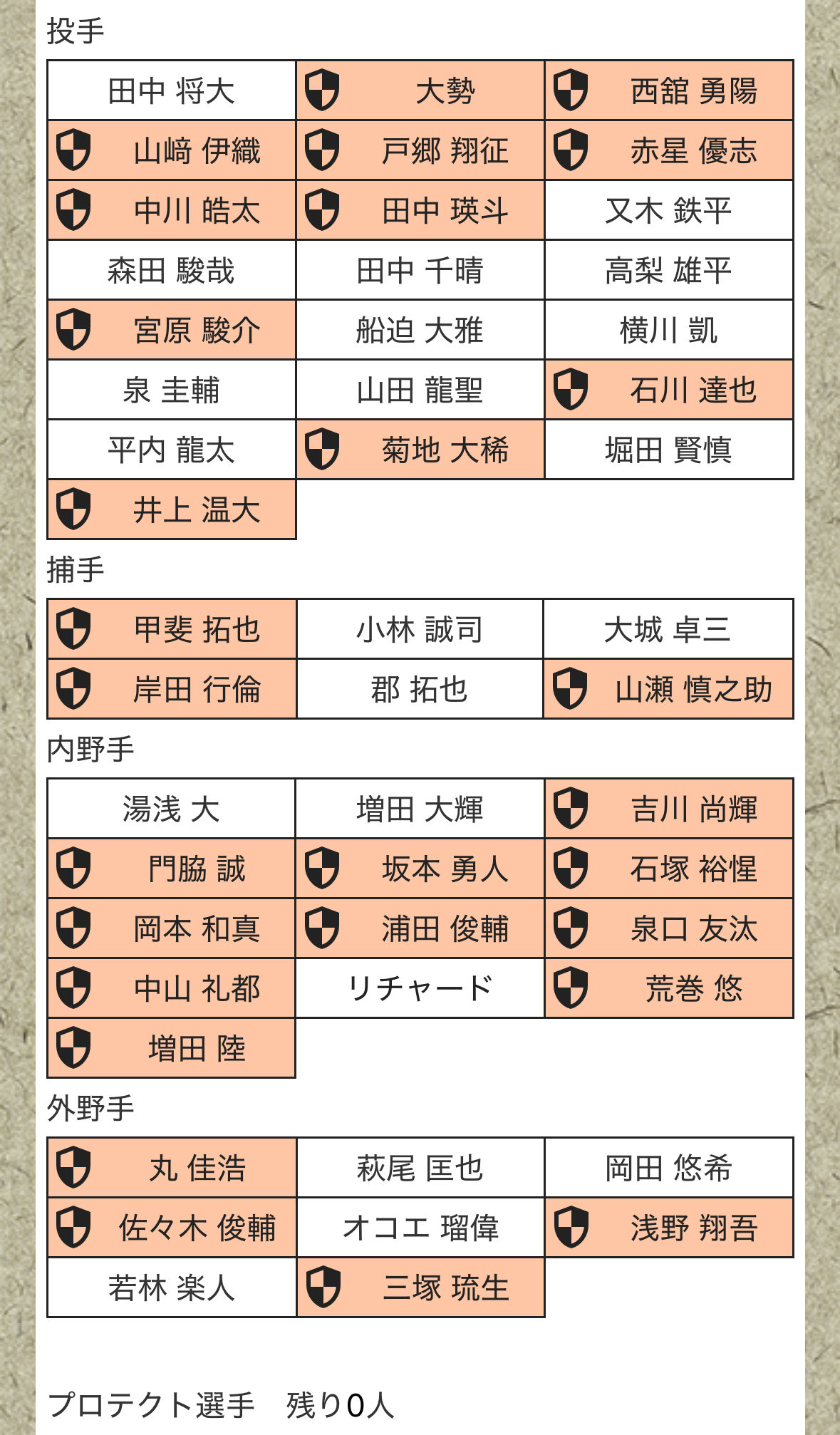This screenshot has height=1435, width=840.
Task: Deselect infielder 坂本 勇人
Action: 420,869
